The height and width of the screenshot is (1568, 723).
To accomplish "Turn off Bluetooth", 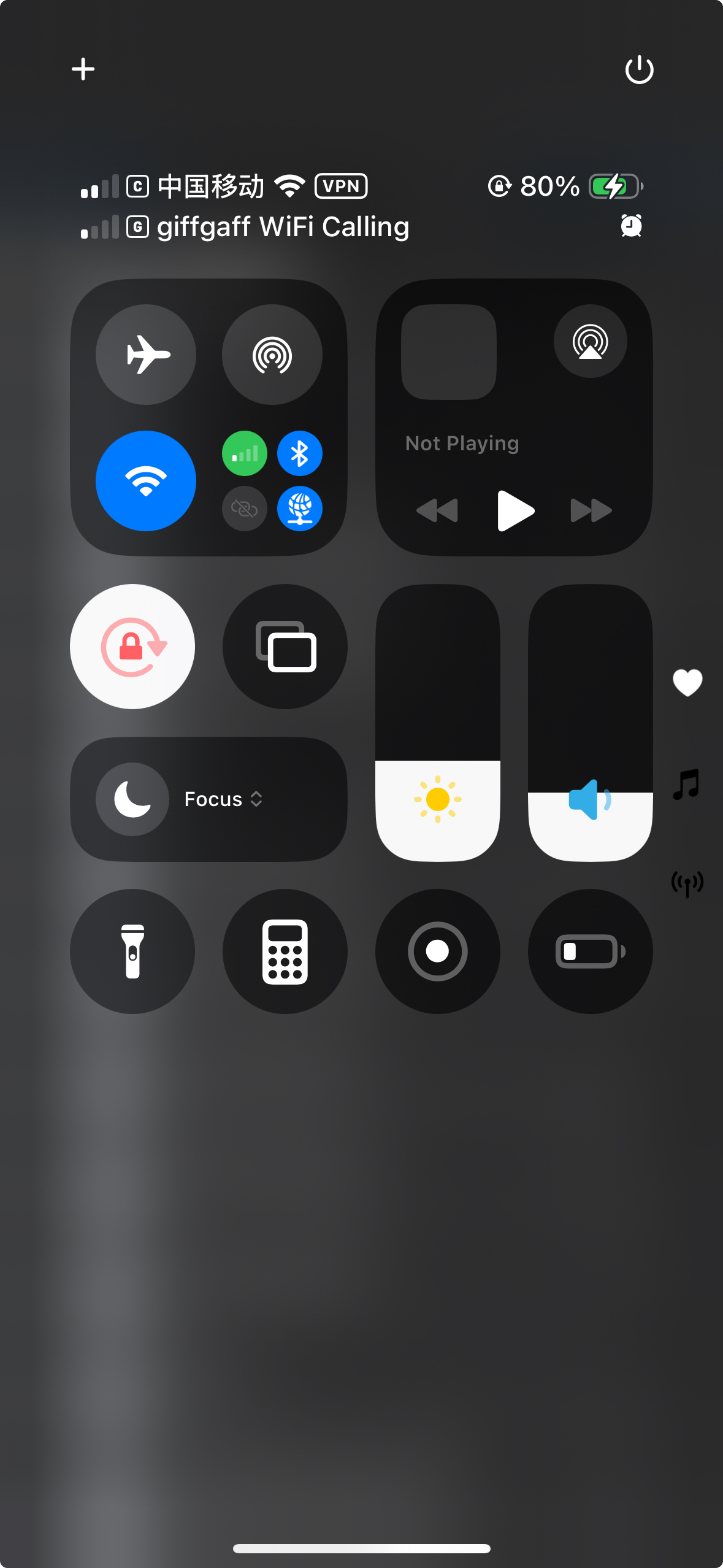I will 300,454.
